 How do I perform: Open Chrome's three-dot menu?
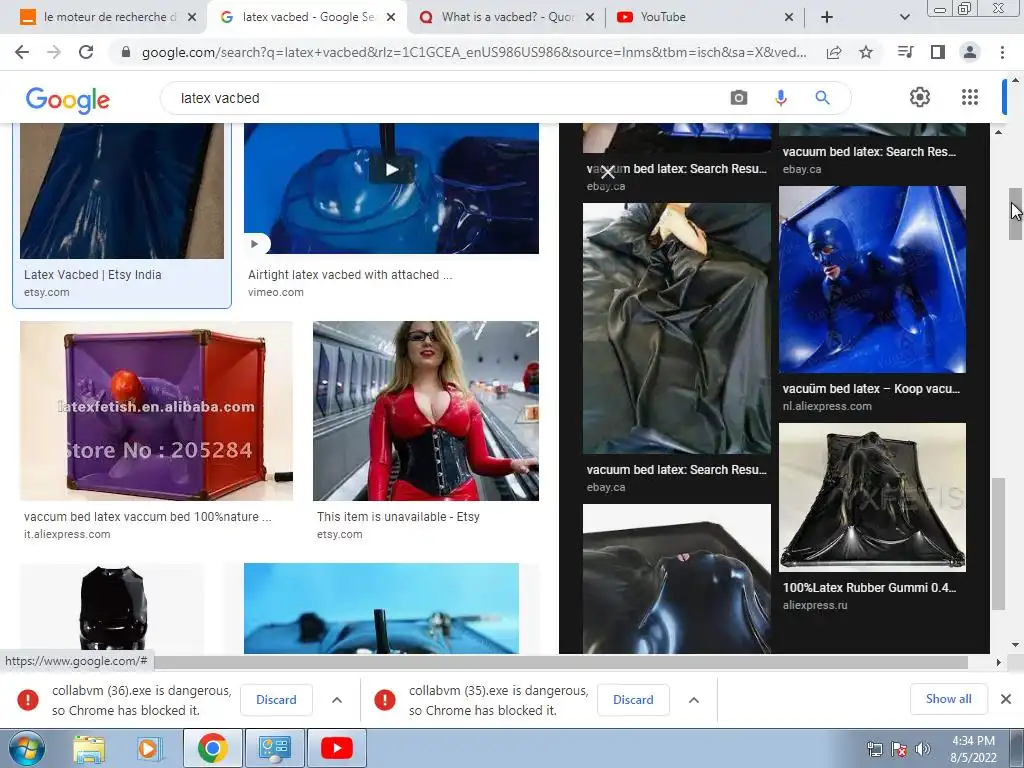click(1002, 52)
